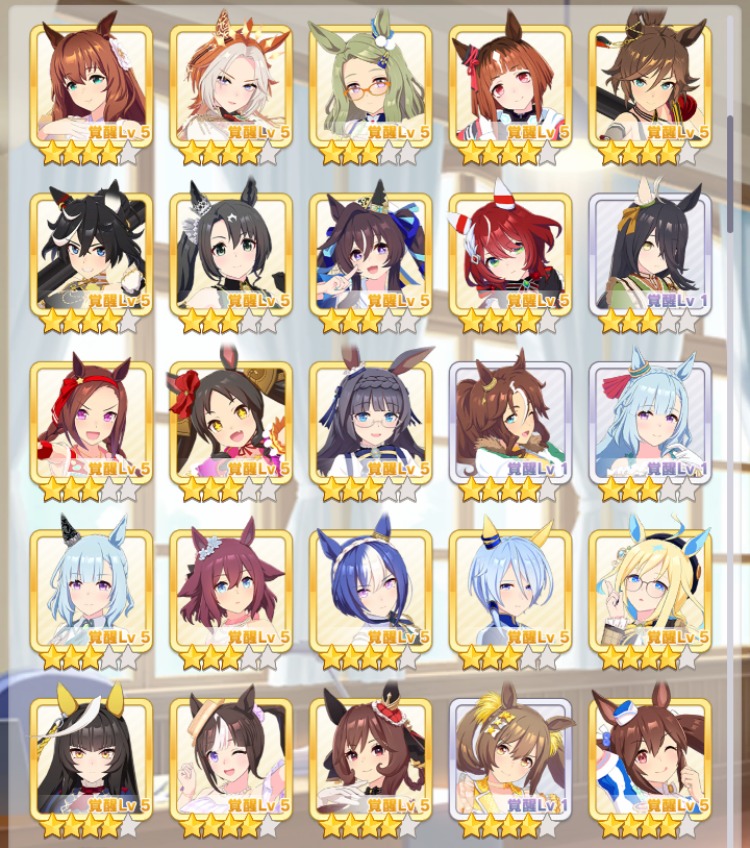The image size is (750, 848).
Task: Select the tanned character with brown ponytail
Action: point(650,86)
